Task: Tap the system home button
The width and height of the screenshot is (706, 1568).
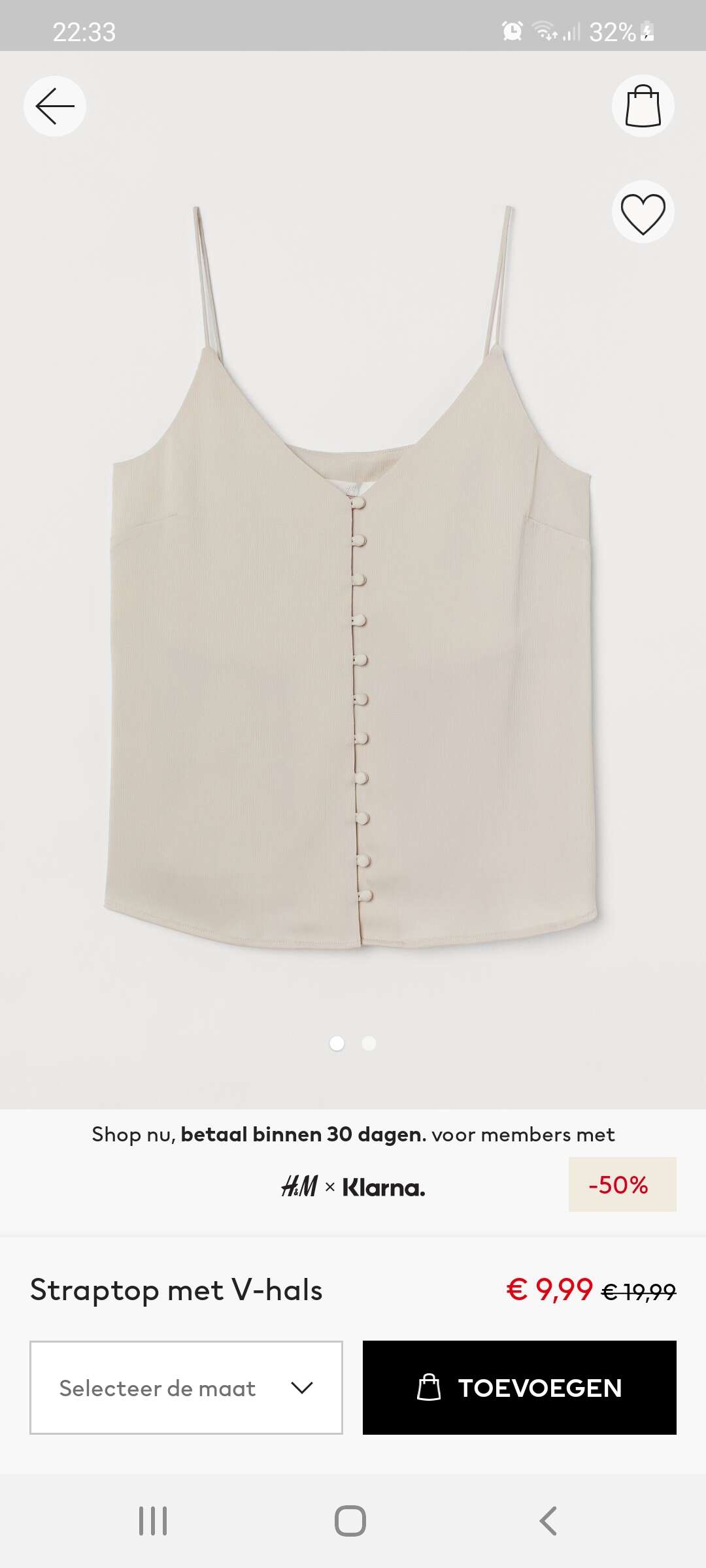Action: [x=350, y=1521]
